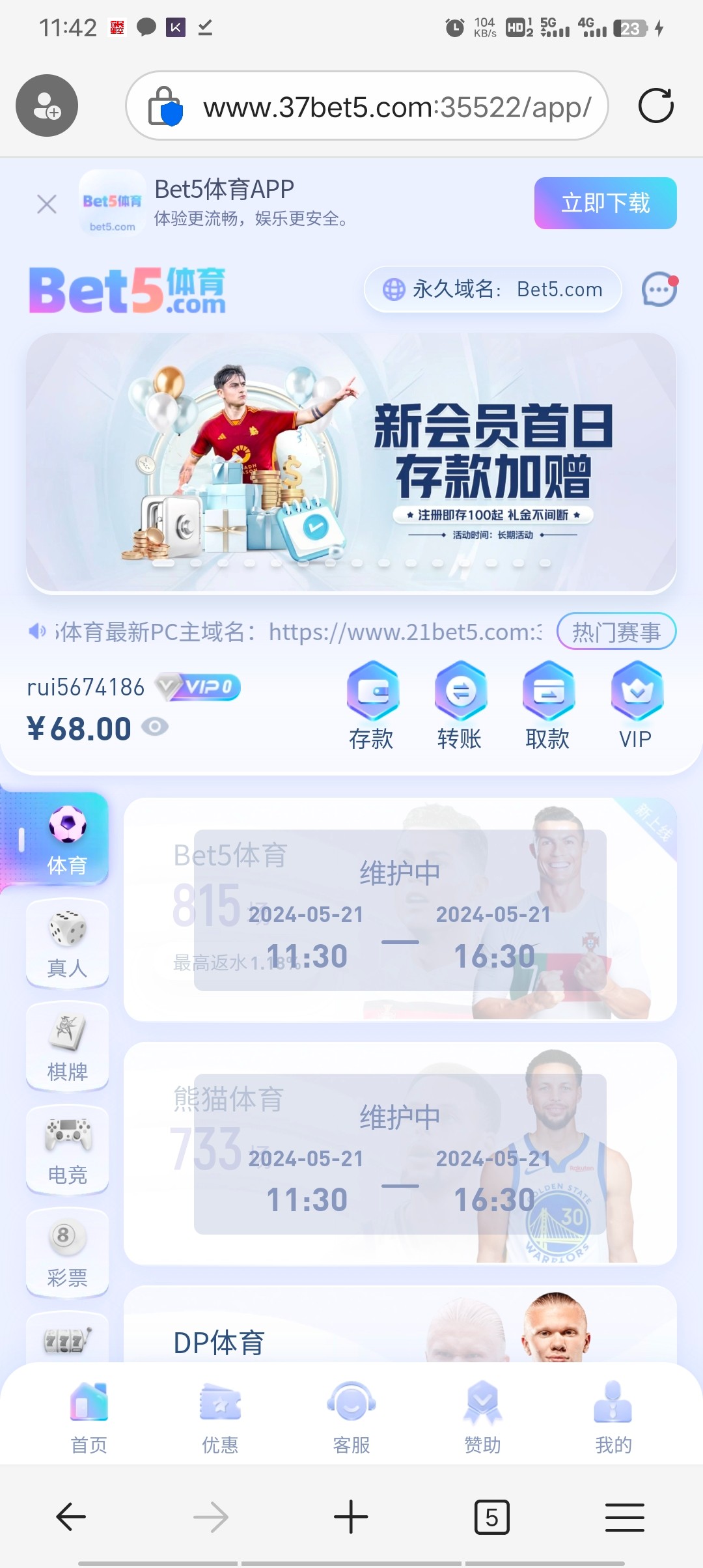Open the chat message bubble icon
This screenshot has height=1568, width=703.
click(658, 289)
